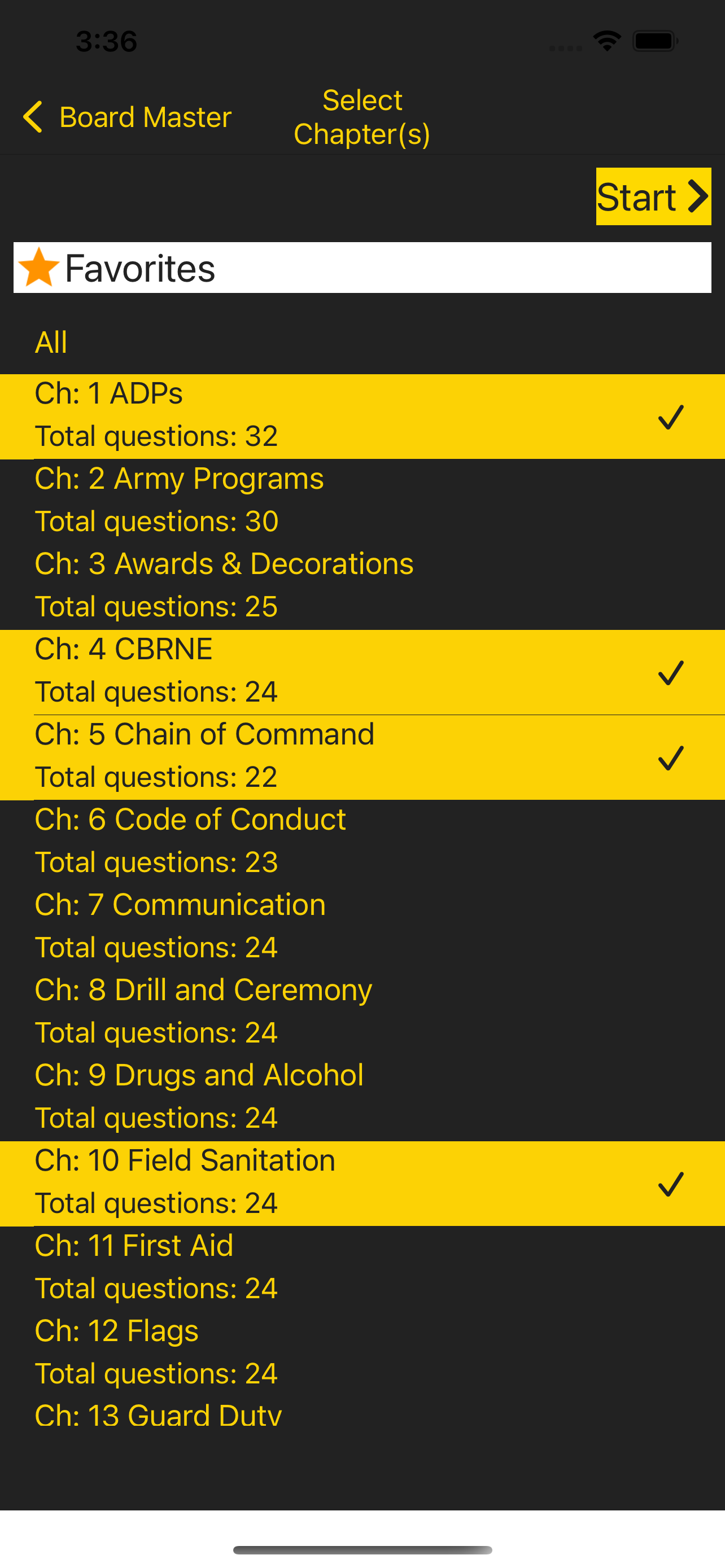
Task: Uncheck Ch: 5 Chain of Command
Action: tap(362, 757)
